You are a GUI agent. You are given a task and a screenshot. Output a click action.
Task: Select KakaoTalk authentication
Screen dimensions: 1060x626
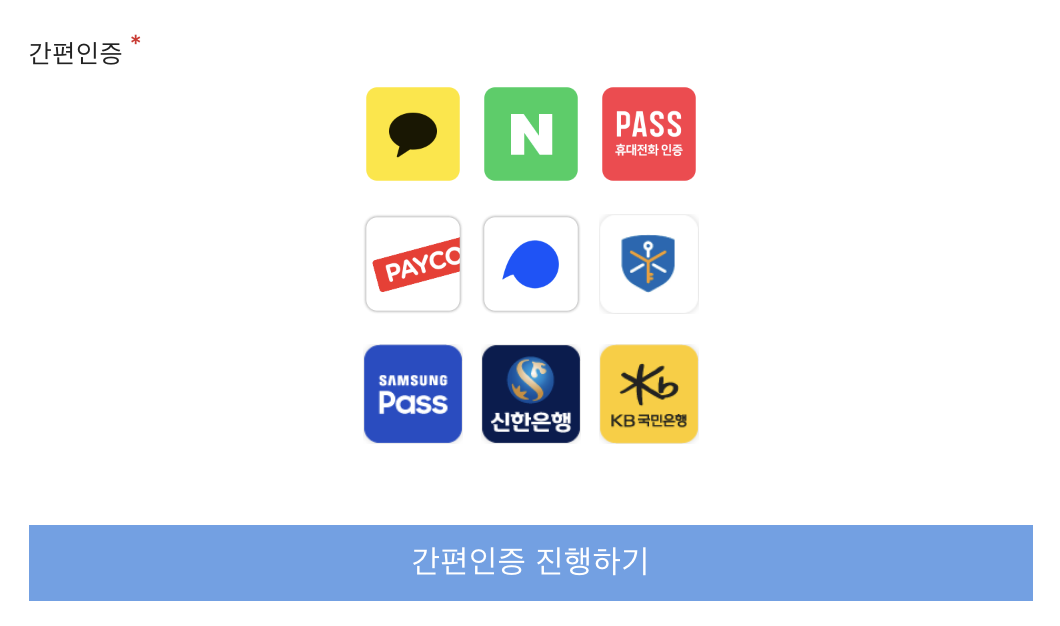pos(413,134)
